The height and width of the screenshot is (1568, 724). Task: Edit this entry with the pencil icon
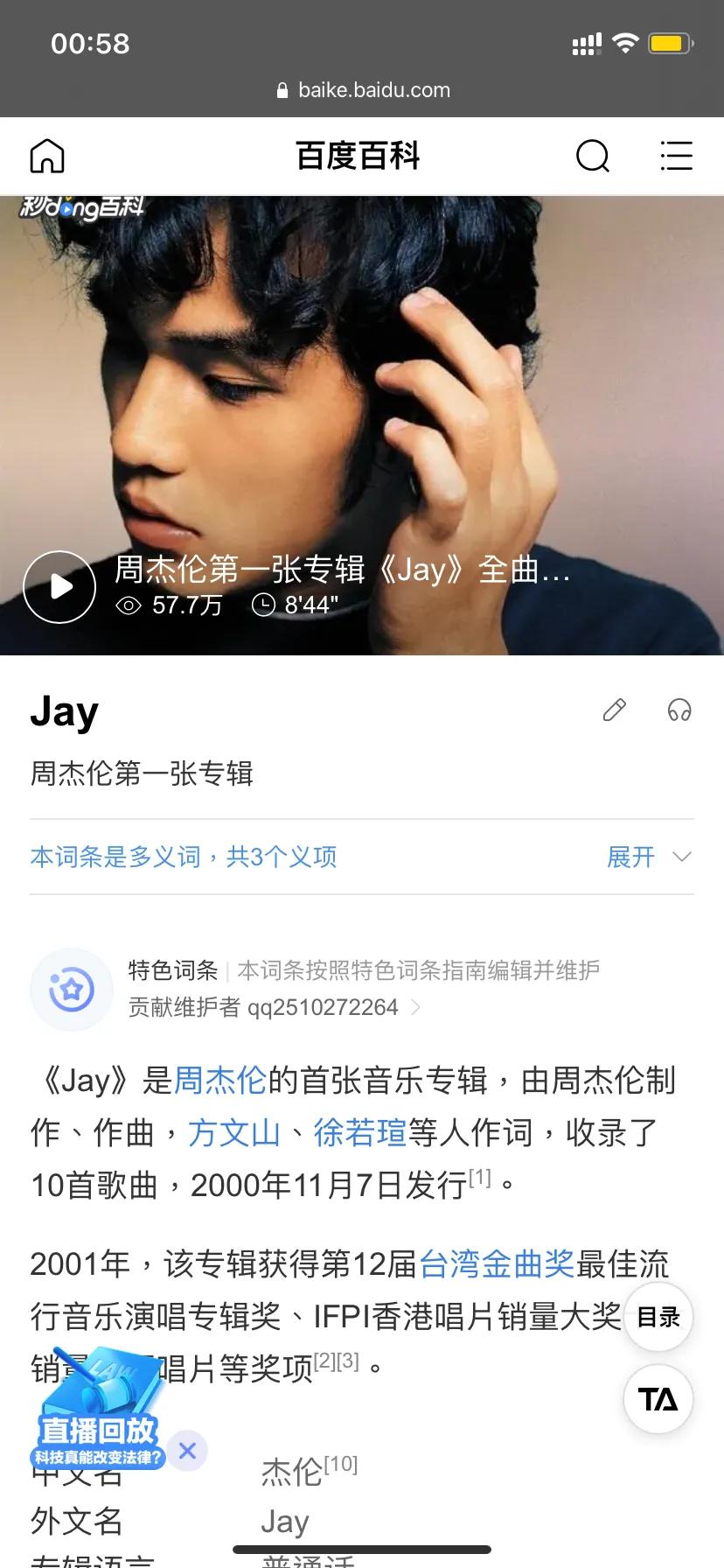point(615,710)
